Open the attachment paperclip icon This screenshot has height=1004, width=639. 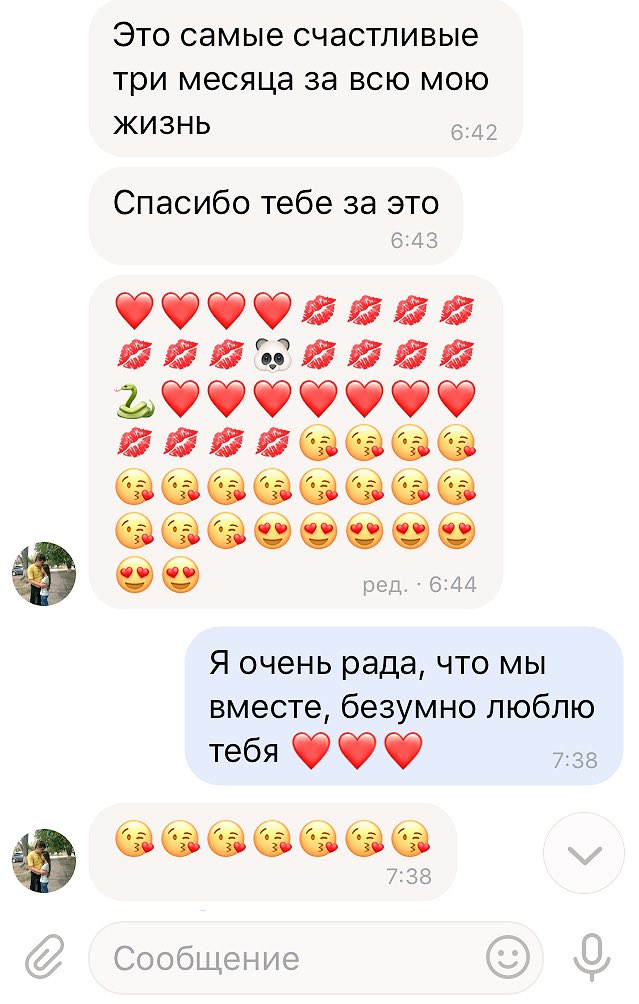tap(43, 958)
